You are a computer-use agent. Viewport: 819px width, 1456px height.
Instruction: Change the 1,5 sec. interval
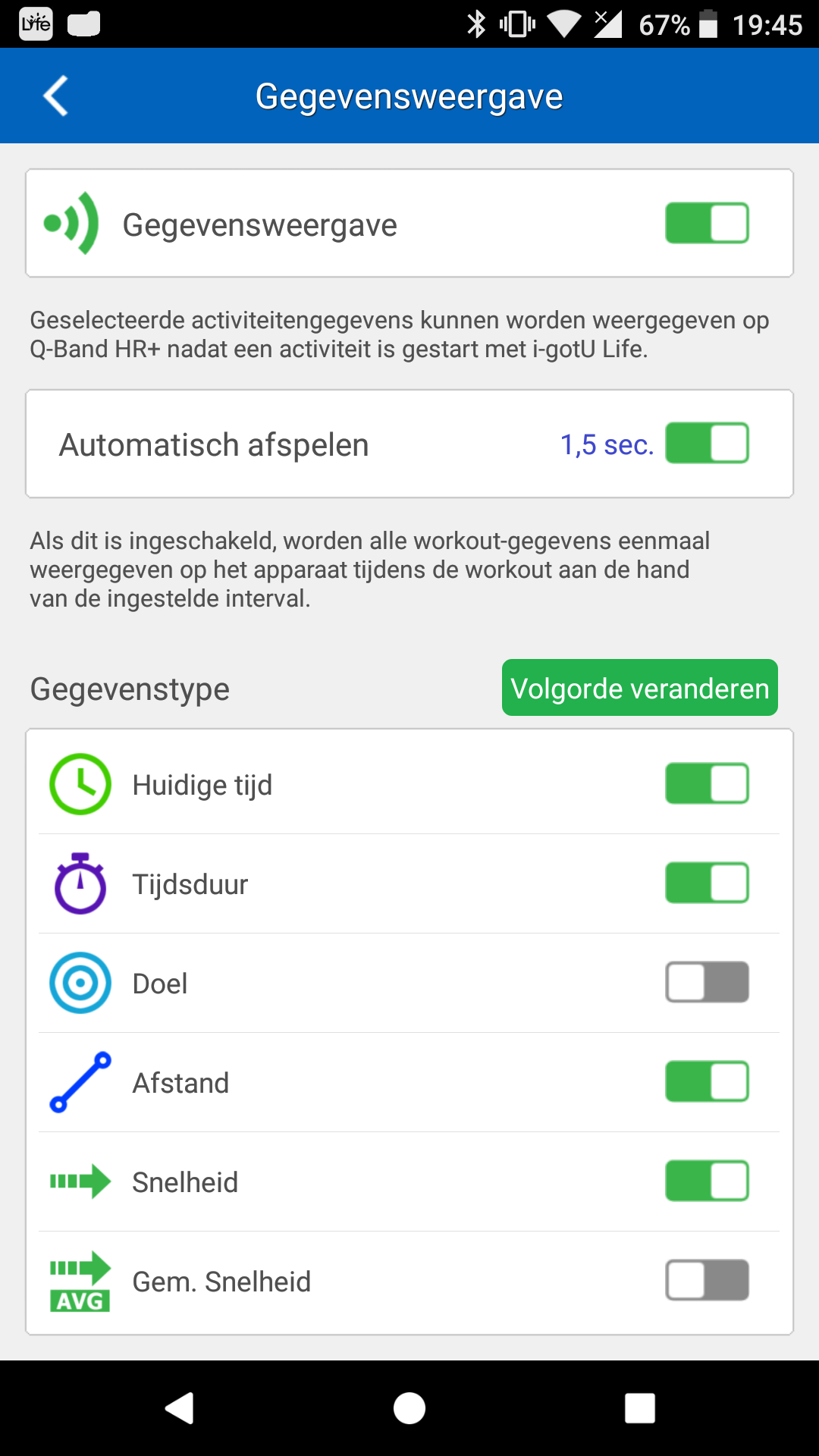pyautogui.click(x=607, y=444)
